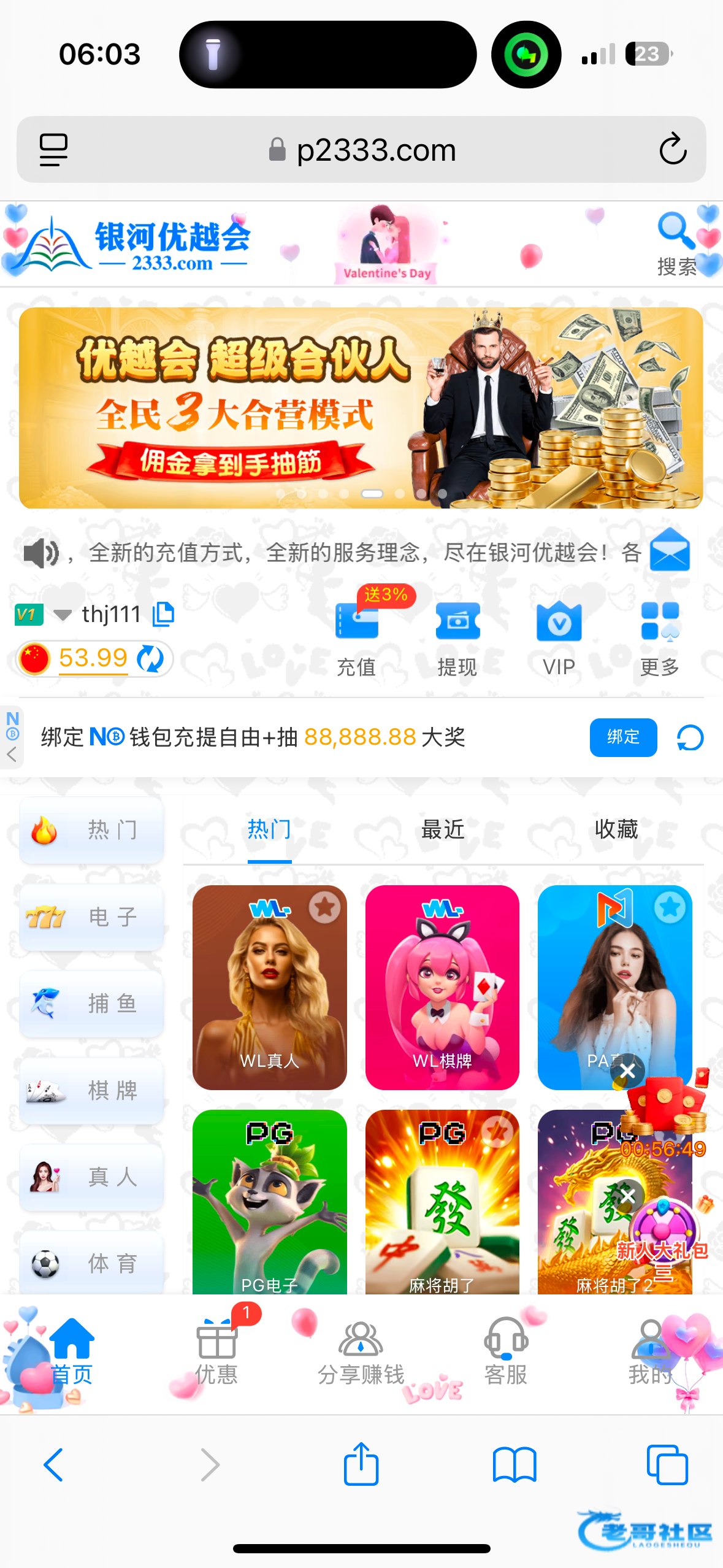Copy the username thj111
Viewport: 723px width, 1568px height.
163,614
